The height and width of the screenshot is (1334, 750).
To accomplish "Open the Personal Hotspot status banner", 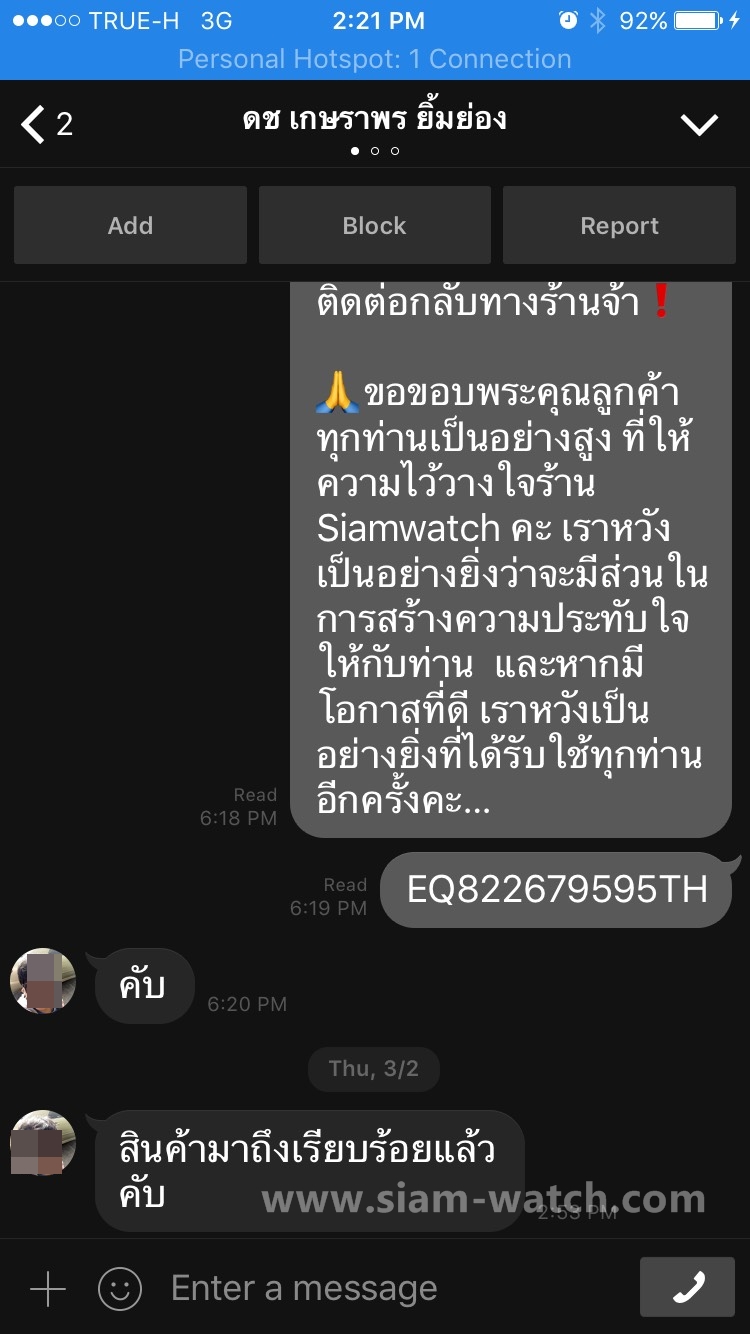I will click(375, 59).
